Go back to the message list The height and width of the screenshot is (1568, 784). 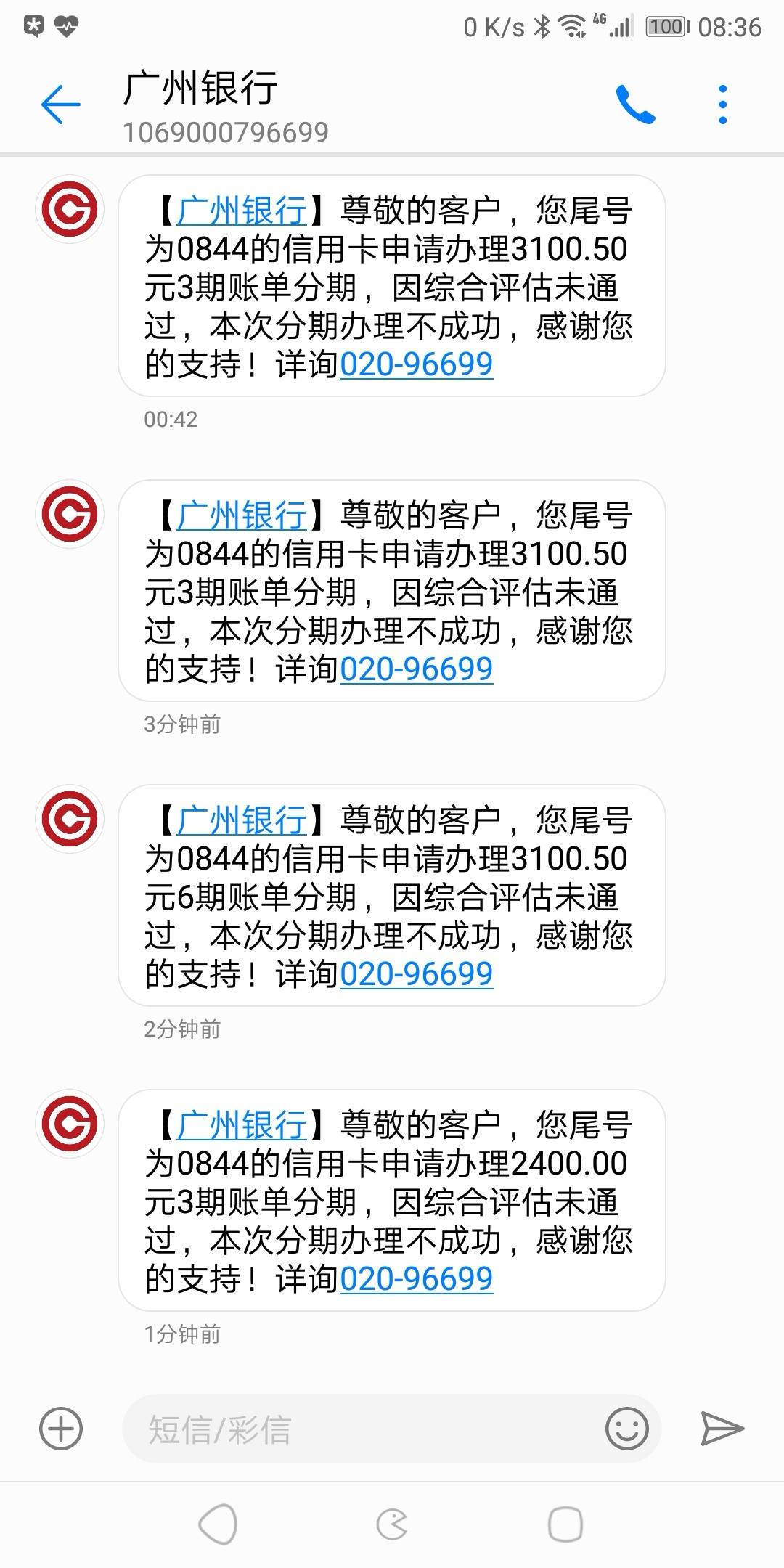[x=60, y=105]
